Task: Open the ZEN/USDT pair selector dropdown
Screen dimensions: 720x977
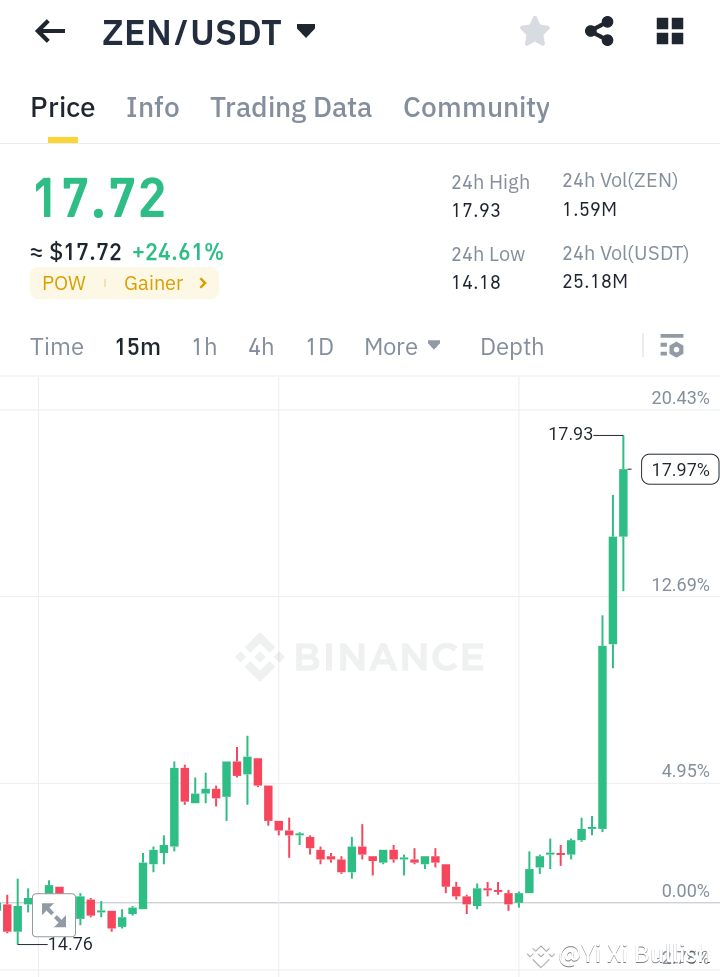Action: [x=306, y=31]
